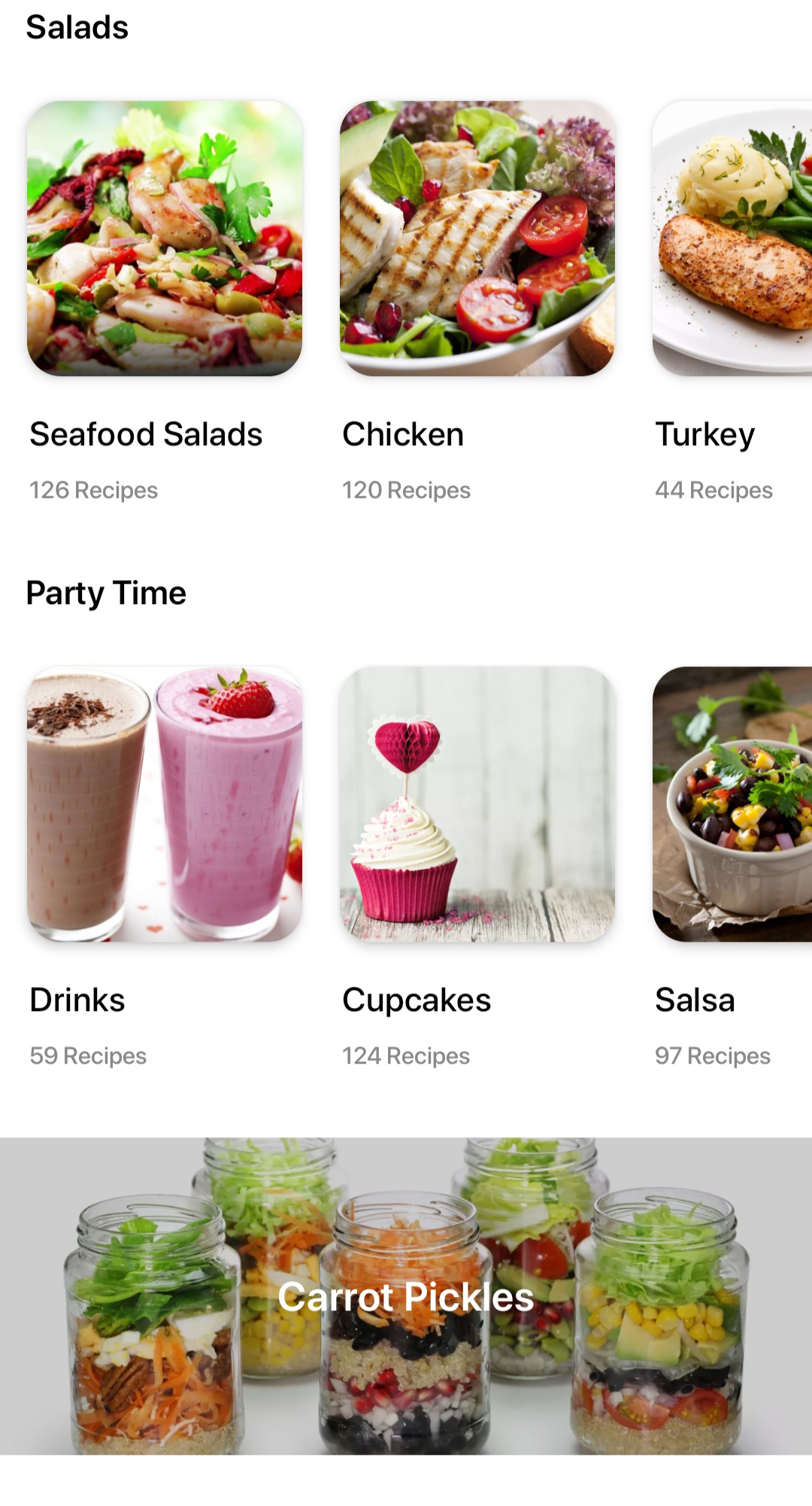This screenshot has width=812, height=1506.
Task: Click the 120 Recipes count under Chicken
Action: [407, 490]
